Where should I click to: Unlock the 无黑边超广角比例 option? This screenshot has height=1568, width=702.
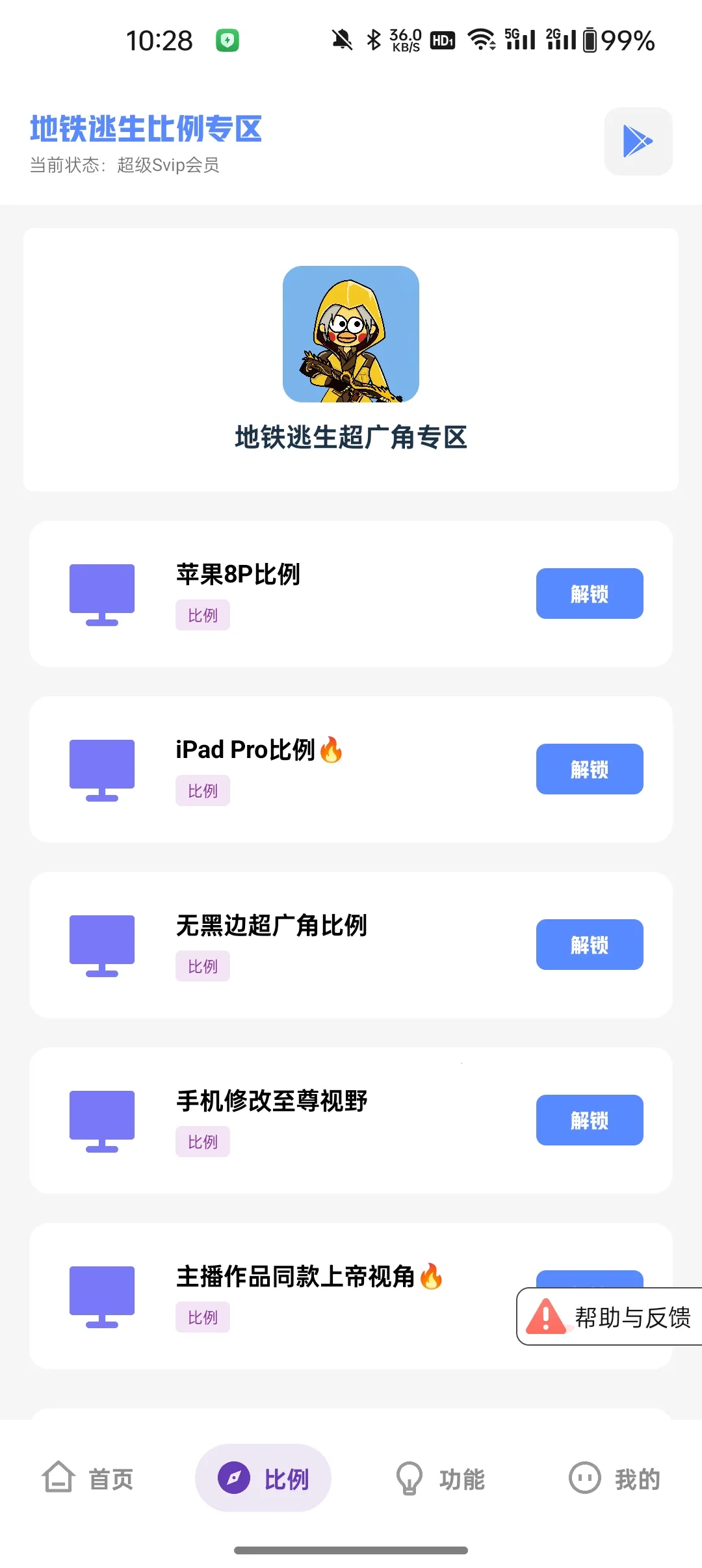(x=589, y=945)
